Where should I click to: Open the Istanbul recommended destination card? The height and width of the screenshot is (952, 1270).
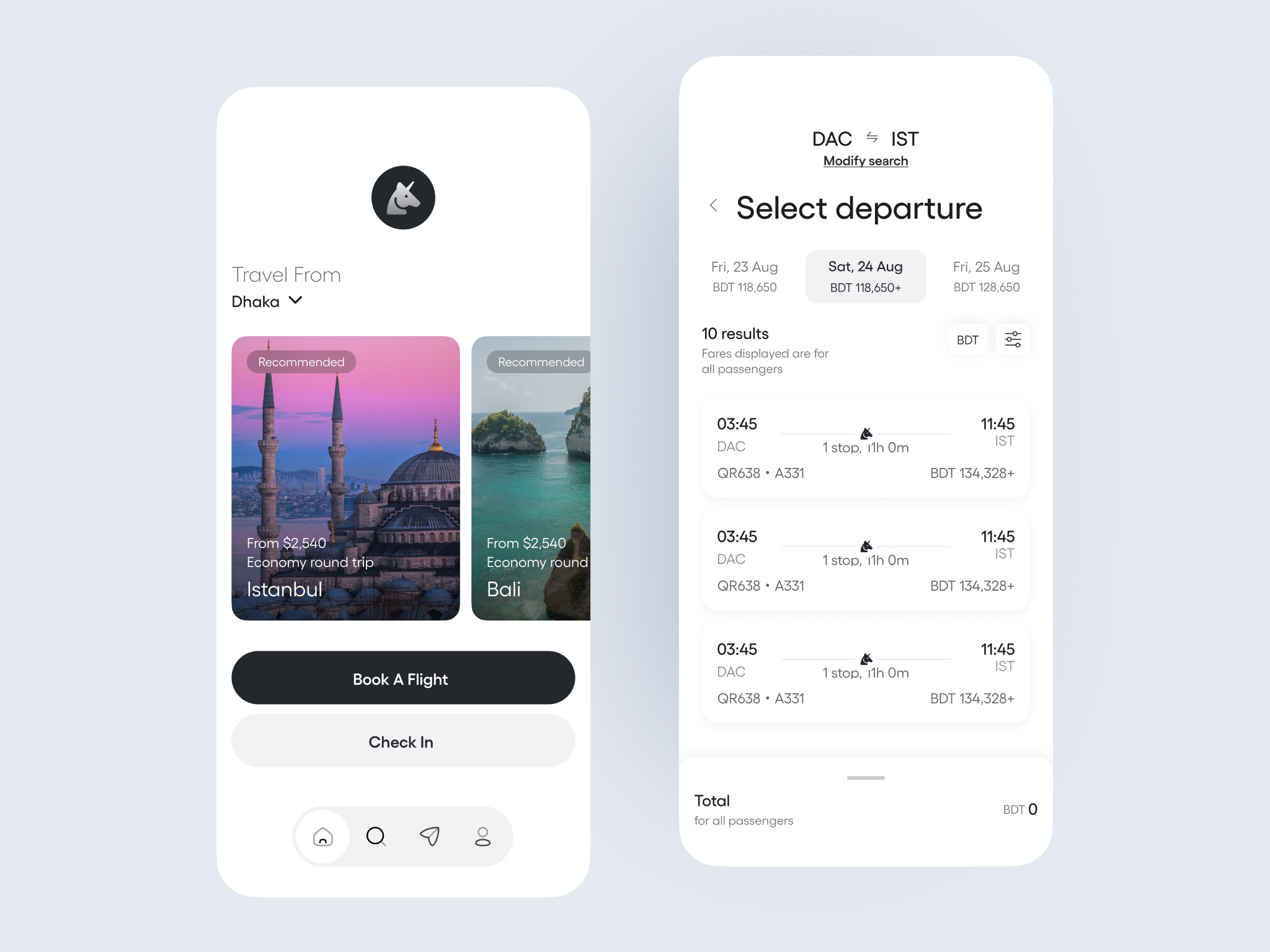pyautogui.click(x=345, y=478)
